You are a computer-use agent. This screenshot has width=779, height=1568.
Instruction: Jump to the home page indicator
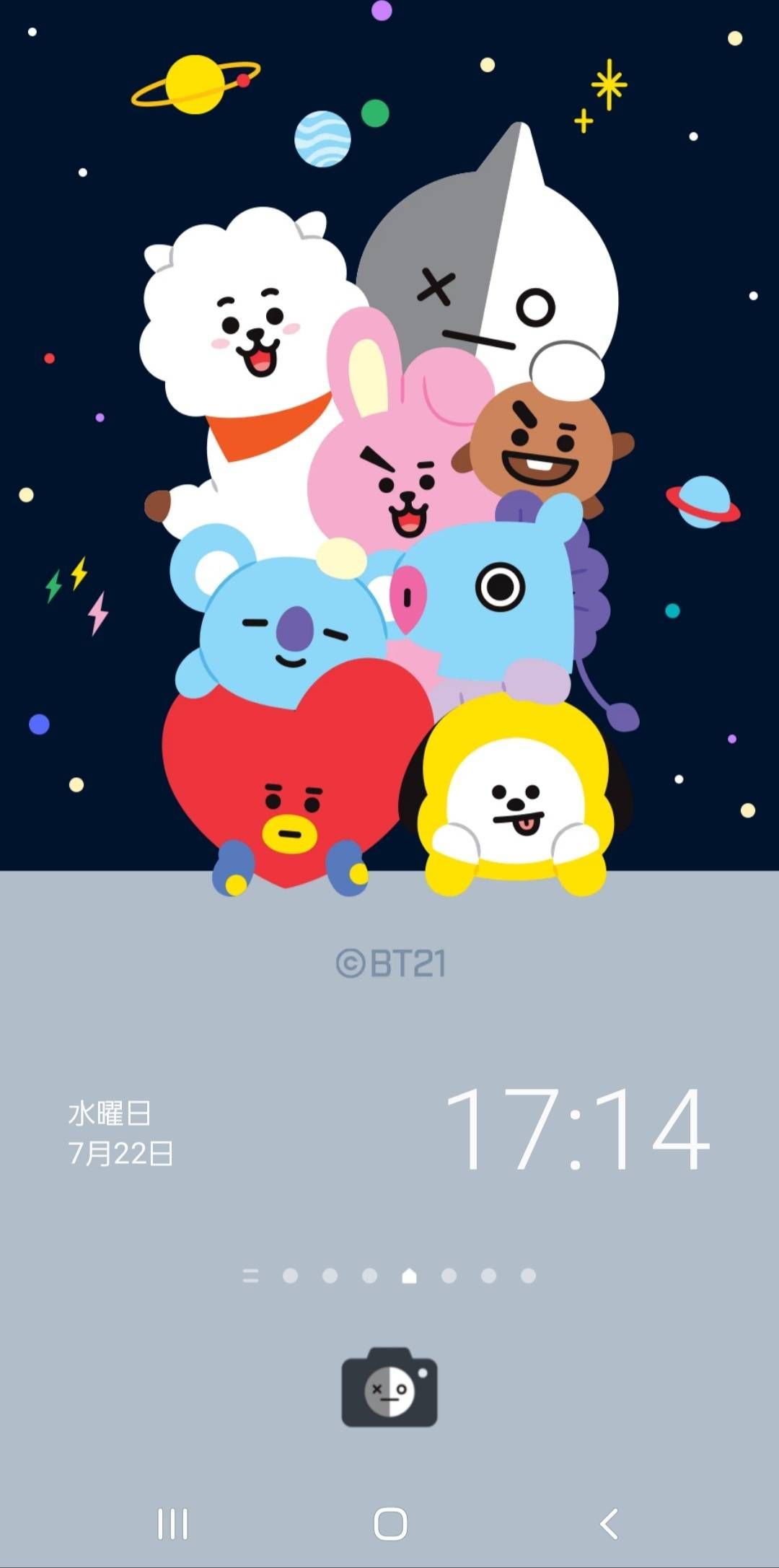409,1276
